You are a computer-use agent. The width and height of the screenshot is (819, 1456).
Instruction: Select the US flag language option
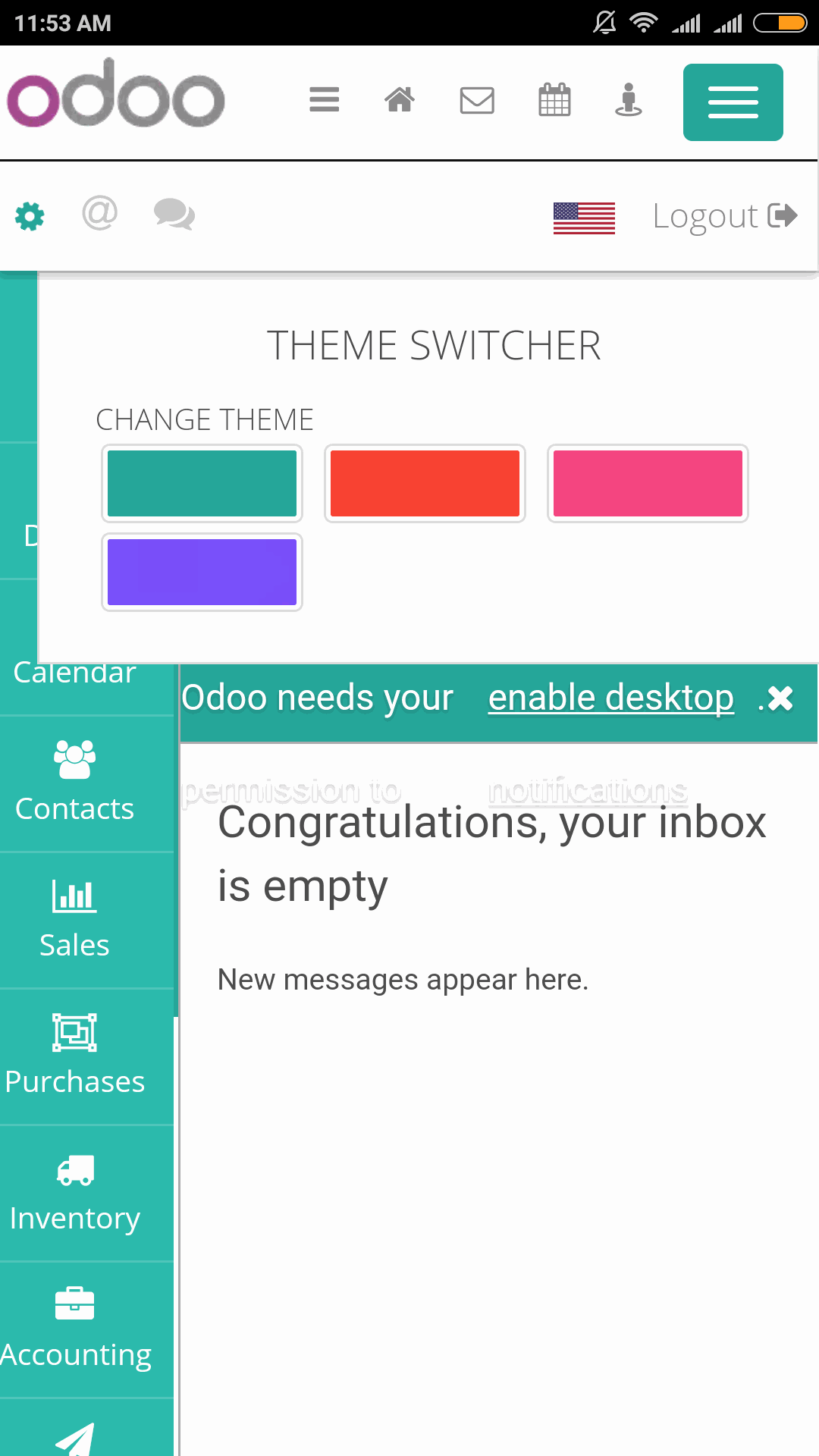[584, 218]
